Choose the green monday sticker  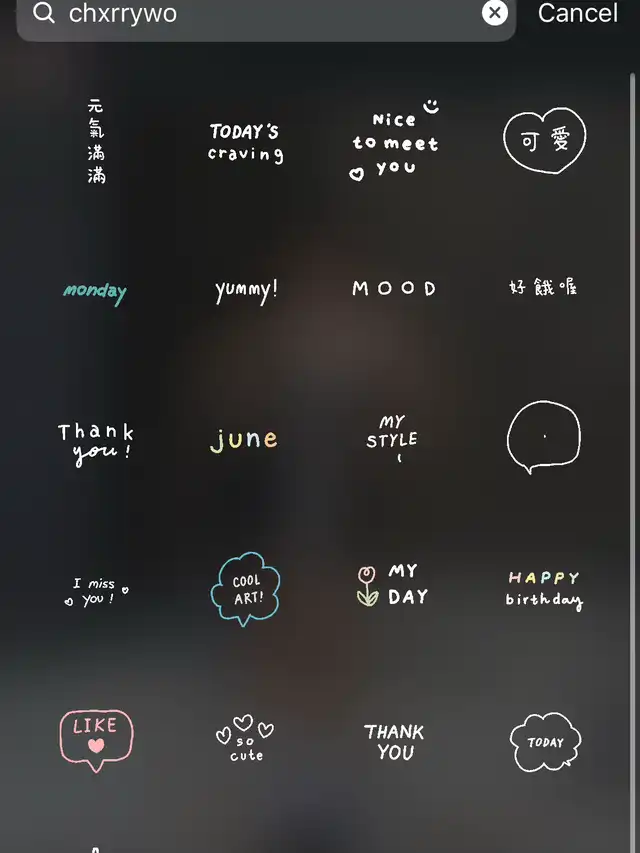95,293
